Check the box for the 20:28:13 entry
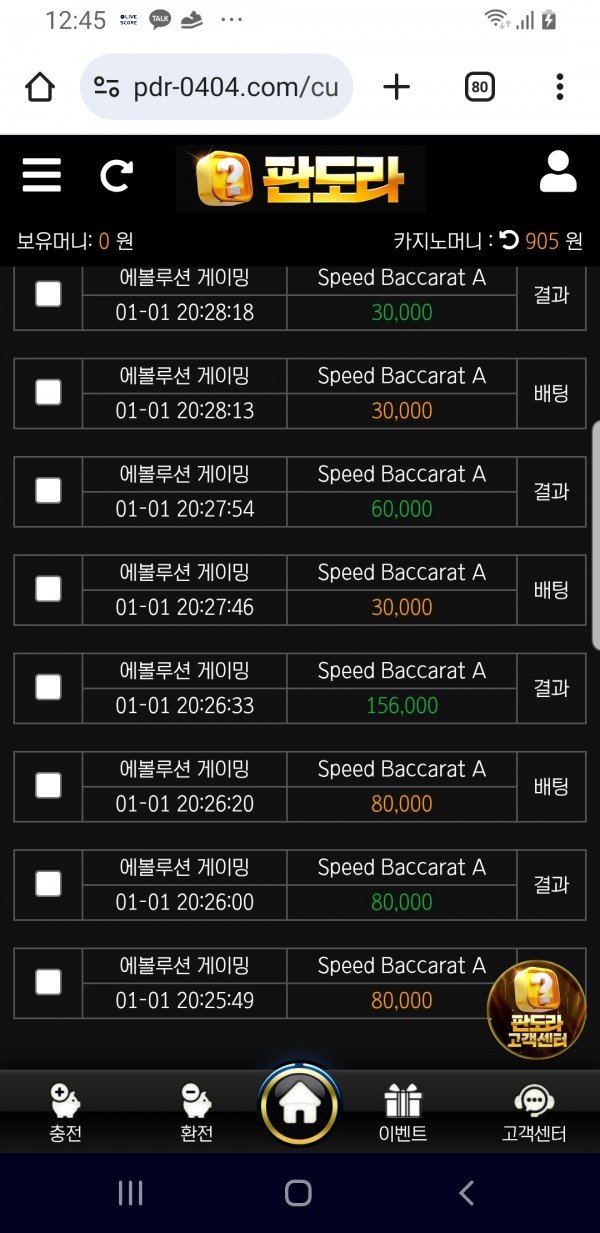600x1233 pixels. 48,392
